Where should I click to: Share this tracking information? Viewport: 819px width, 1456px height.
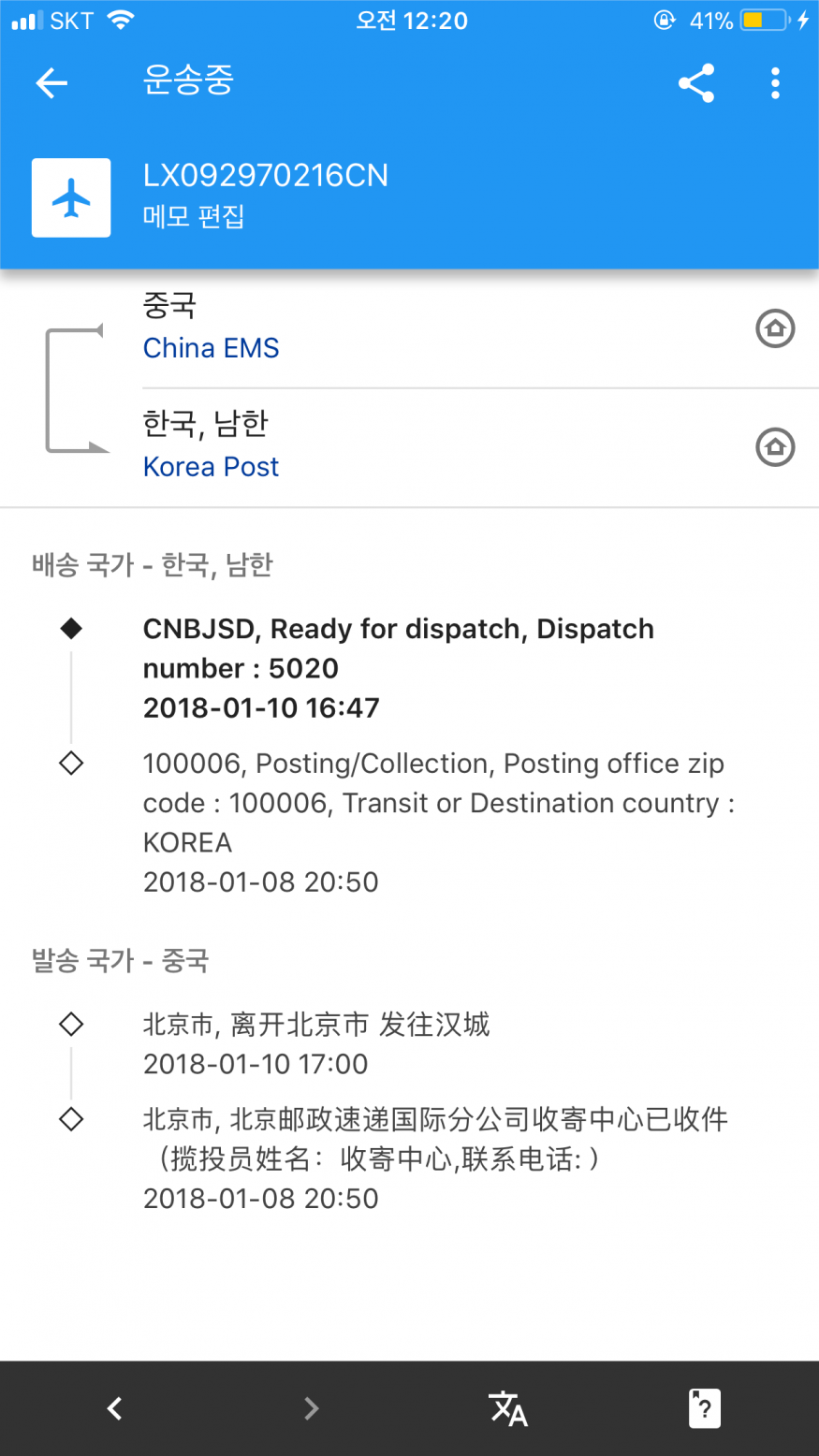(x=695, y=83)
